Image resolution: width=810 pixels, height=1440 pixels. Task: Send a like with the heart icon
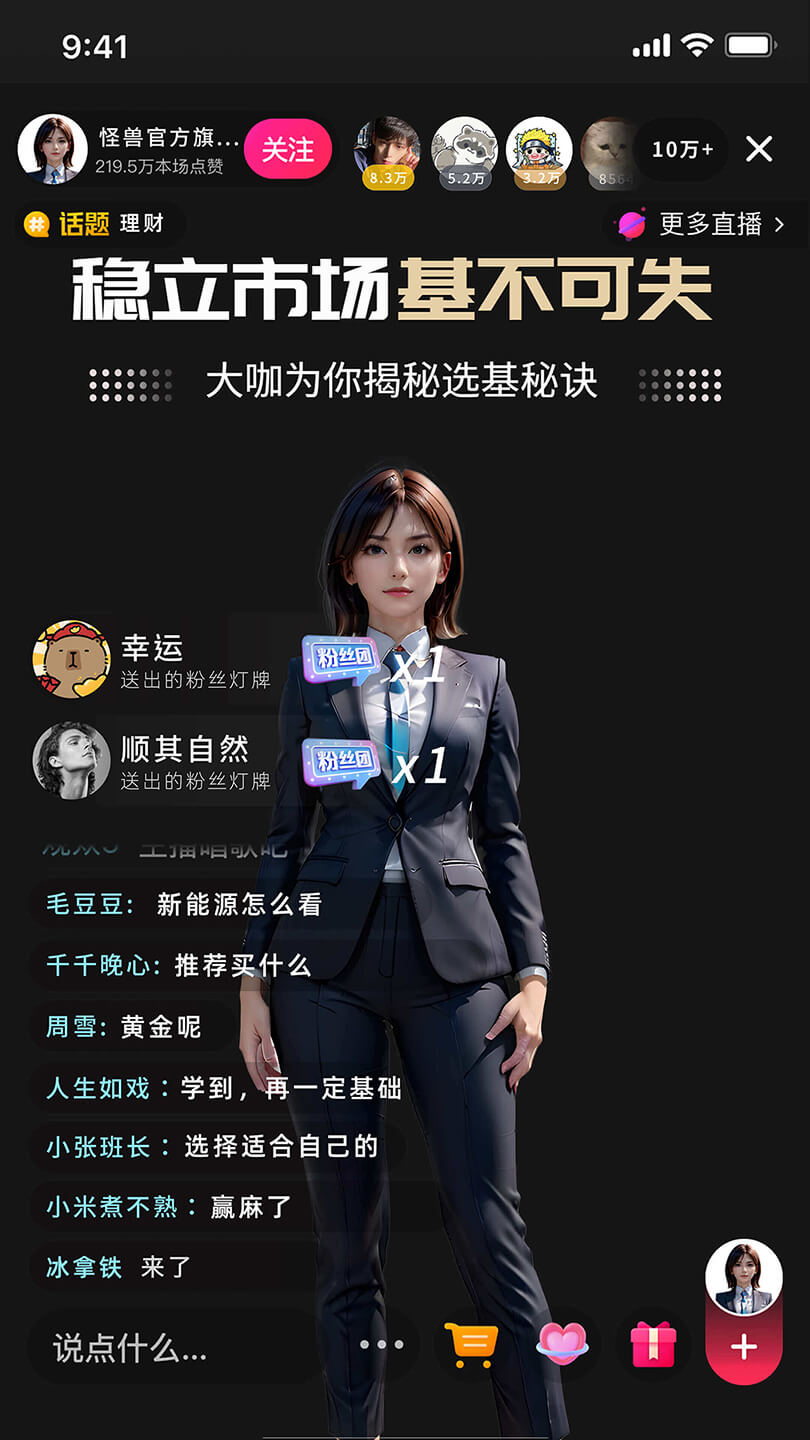[x=563, y=1344]
